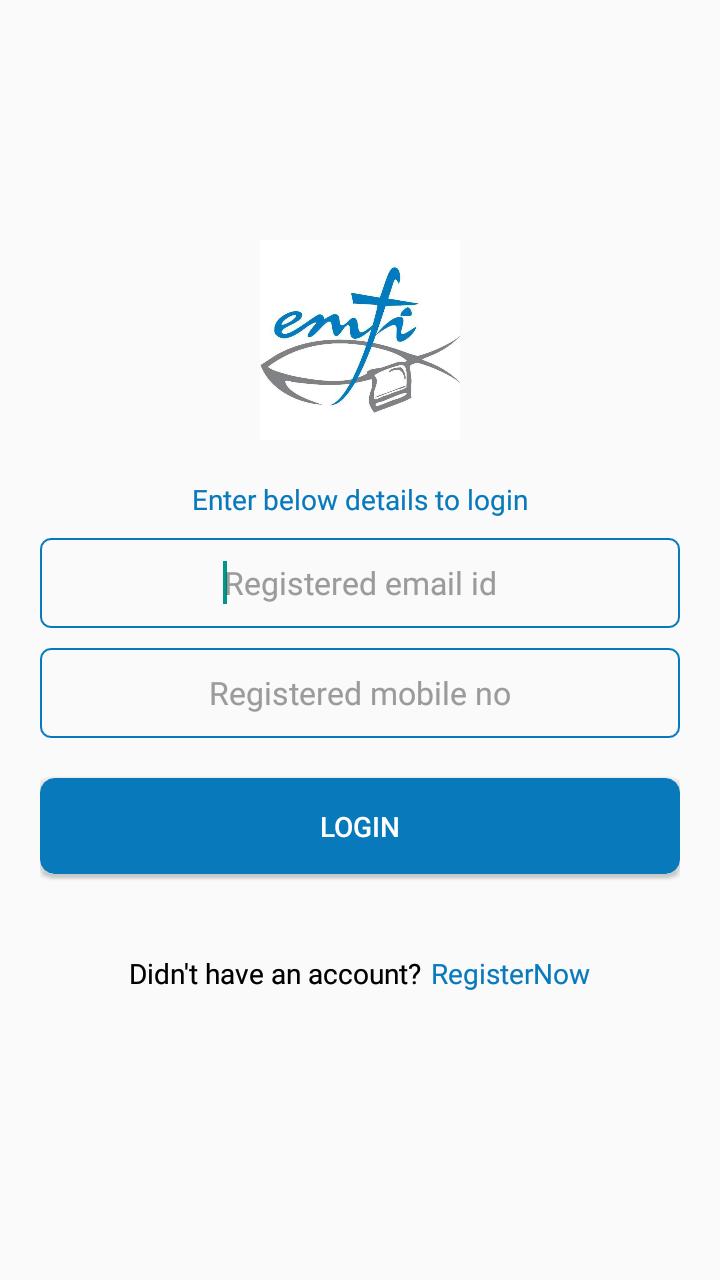Click the gray card icon on the fish logo
Viewport: 720px width, 1280px height.
pyautogui.click(x=392, y=388)
